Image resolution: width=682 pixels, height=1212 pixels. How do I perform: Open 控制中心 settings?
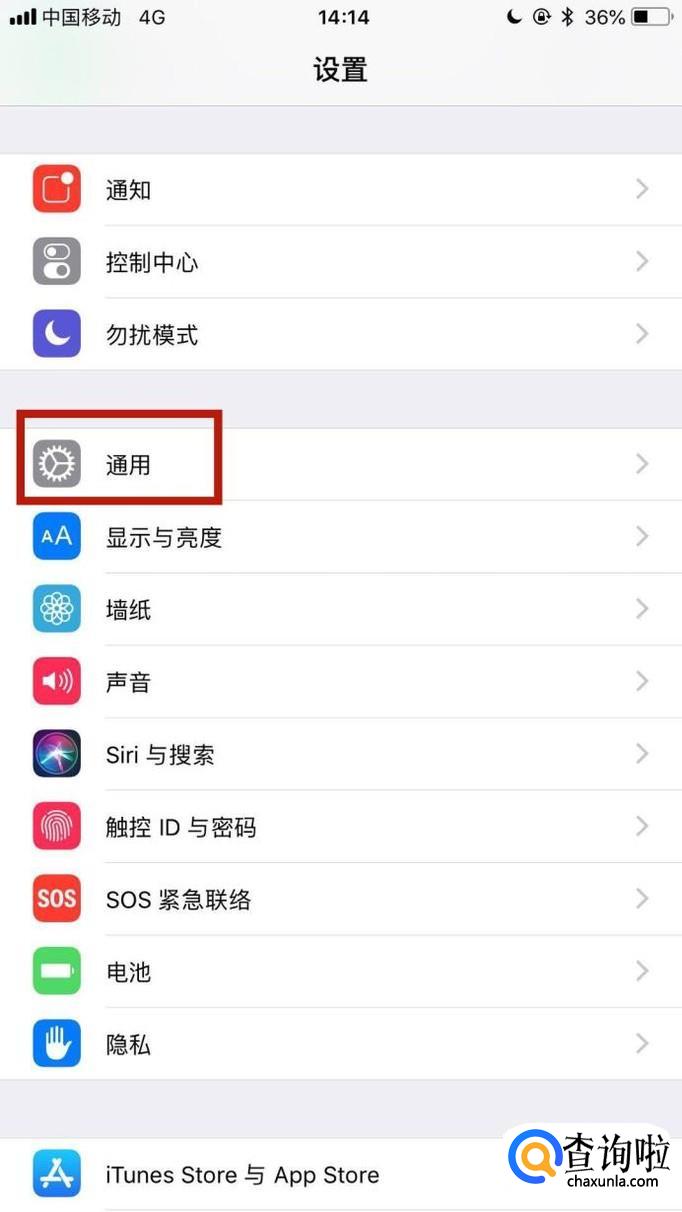click(x=340, y=262)
